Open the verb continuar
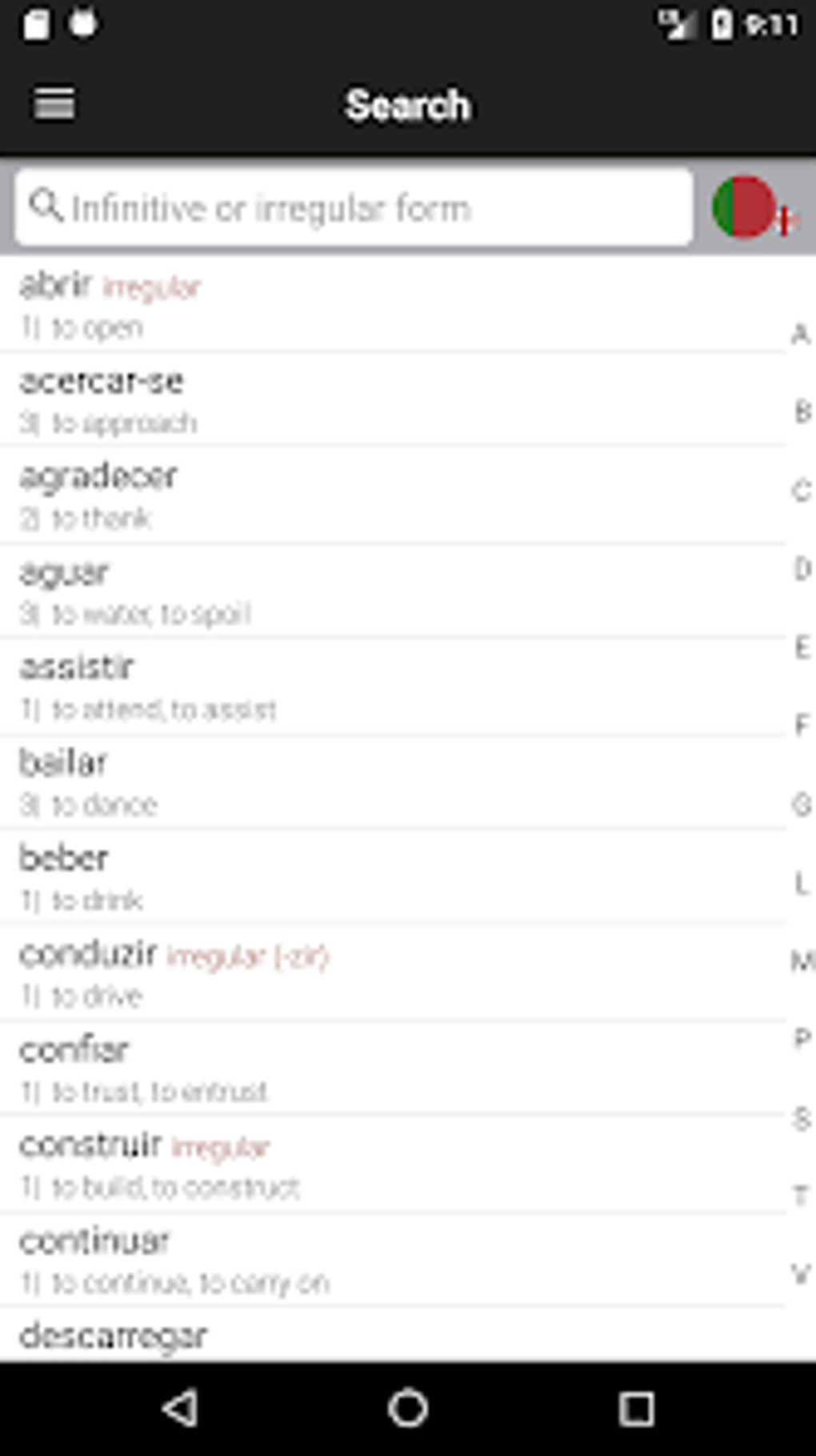 (392, 1260)
